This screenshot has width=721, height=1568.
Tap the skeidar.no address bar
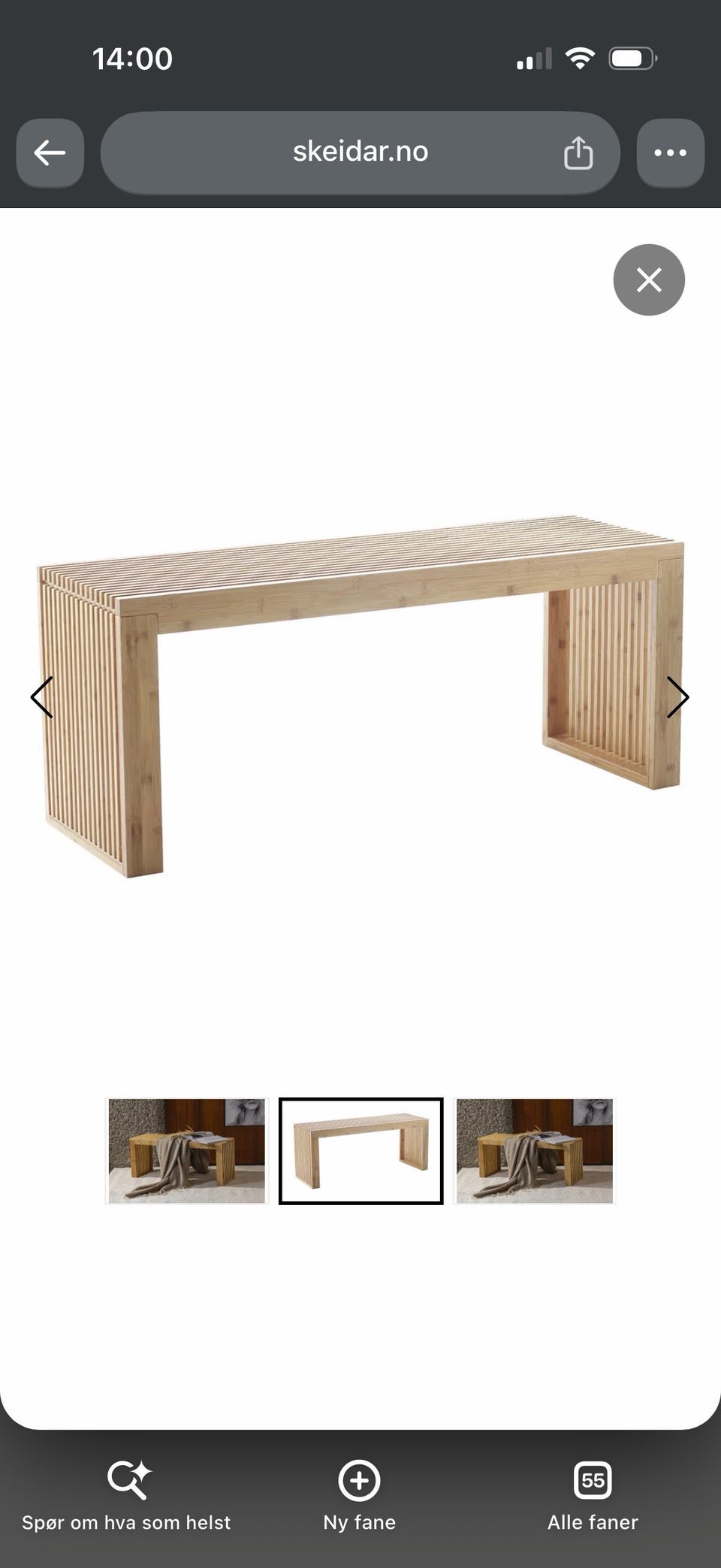[360, 153]
